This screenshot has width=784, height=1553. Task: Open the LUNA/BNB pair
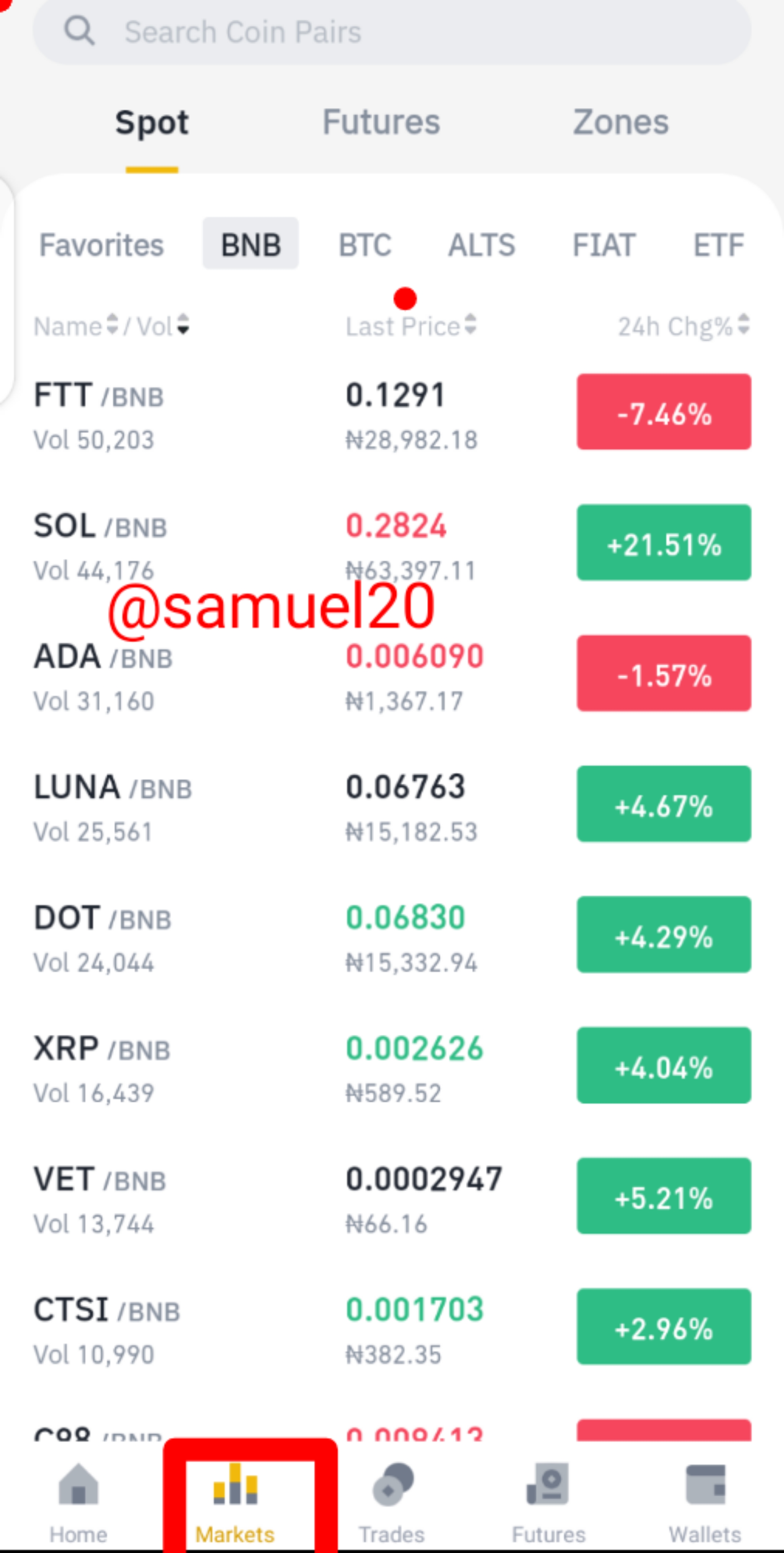(392, 807)
